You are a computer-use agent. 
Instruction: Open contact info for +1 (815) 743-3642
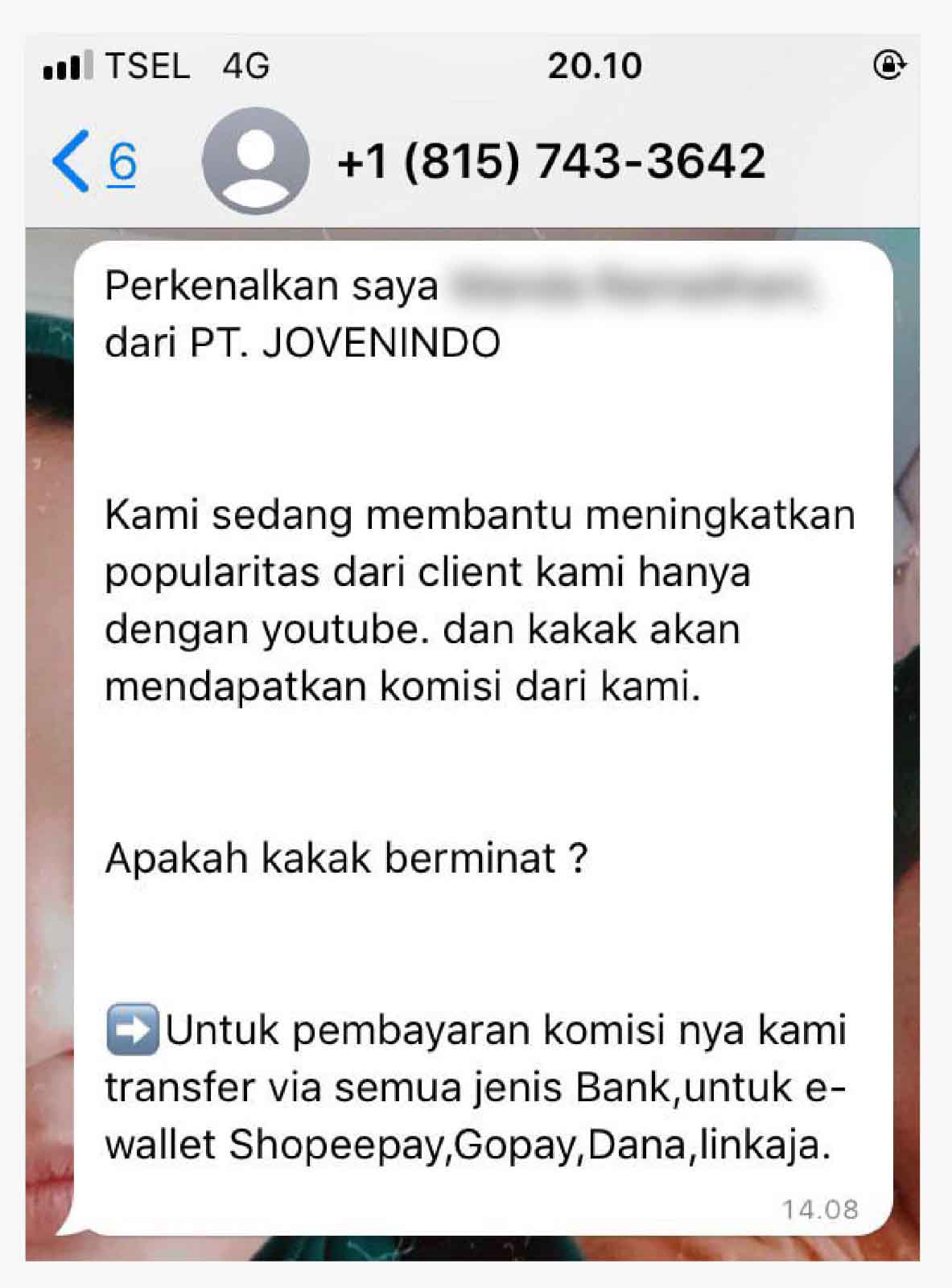551,161
